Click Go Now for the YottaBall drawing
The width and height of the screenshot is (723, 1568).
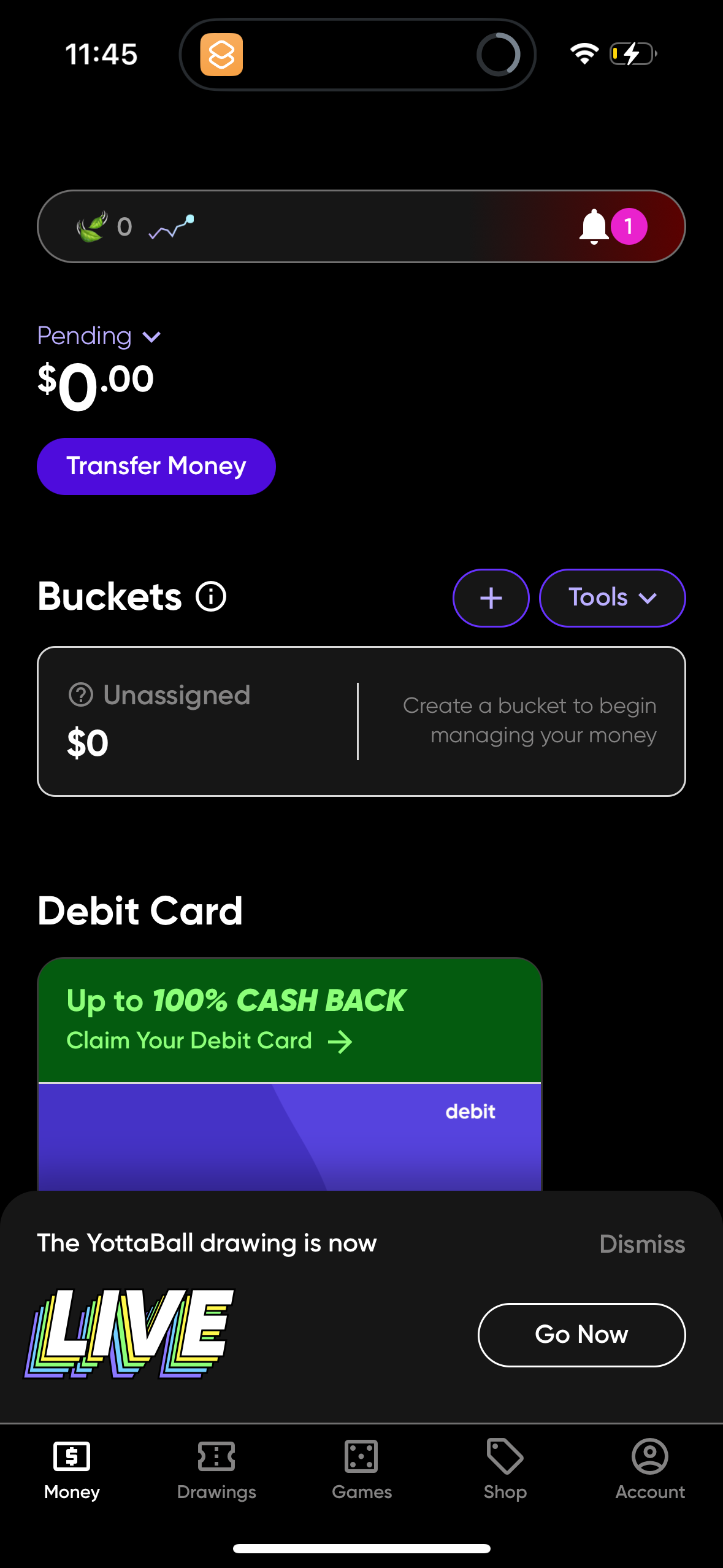point(581,1334)
